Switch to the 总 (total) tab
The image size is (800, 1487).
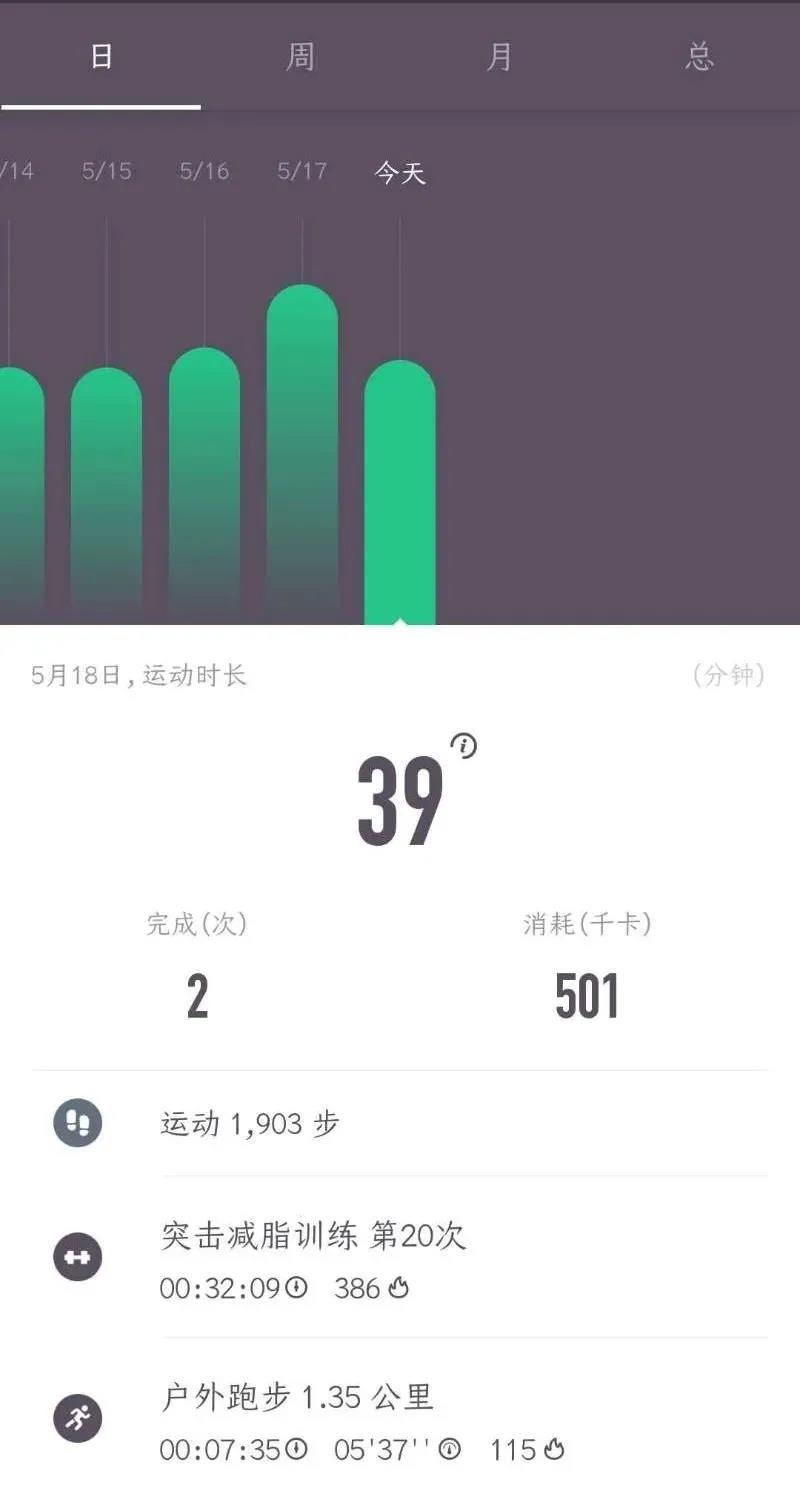point(699,56)
